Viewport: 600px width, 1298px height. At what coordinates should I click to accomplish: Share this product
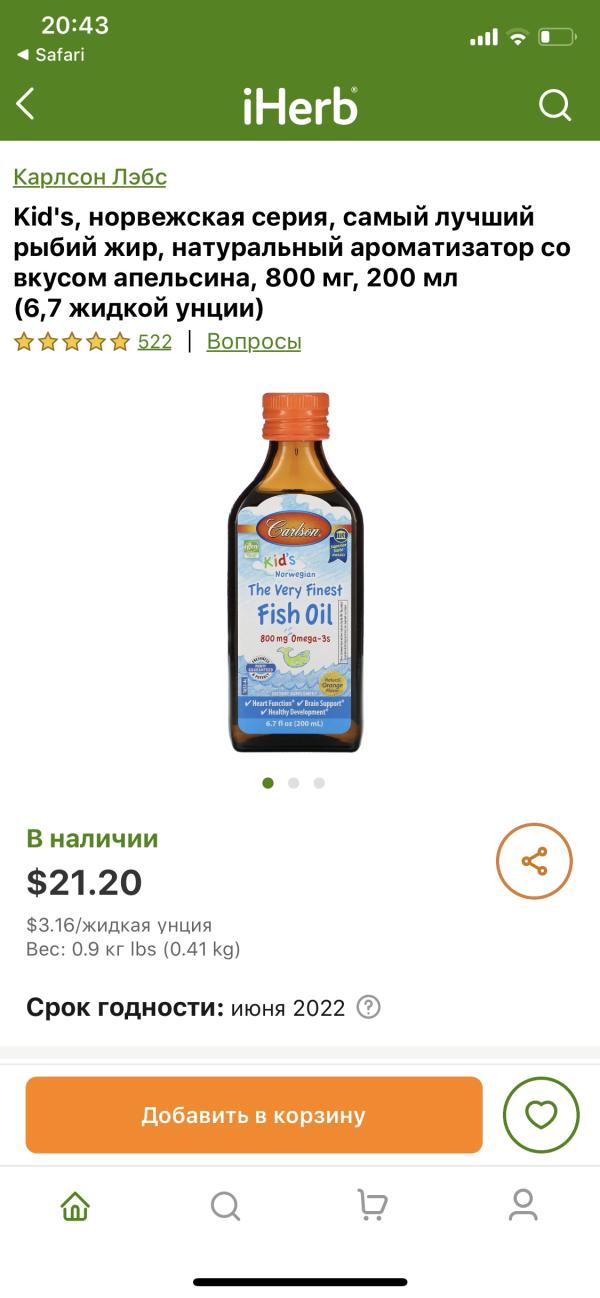tap(534, 861)
